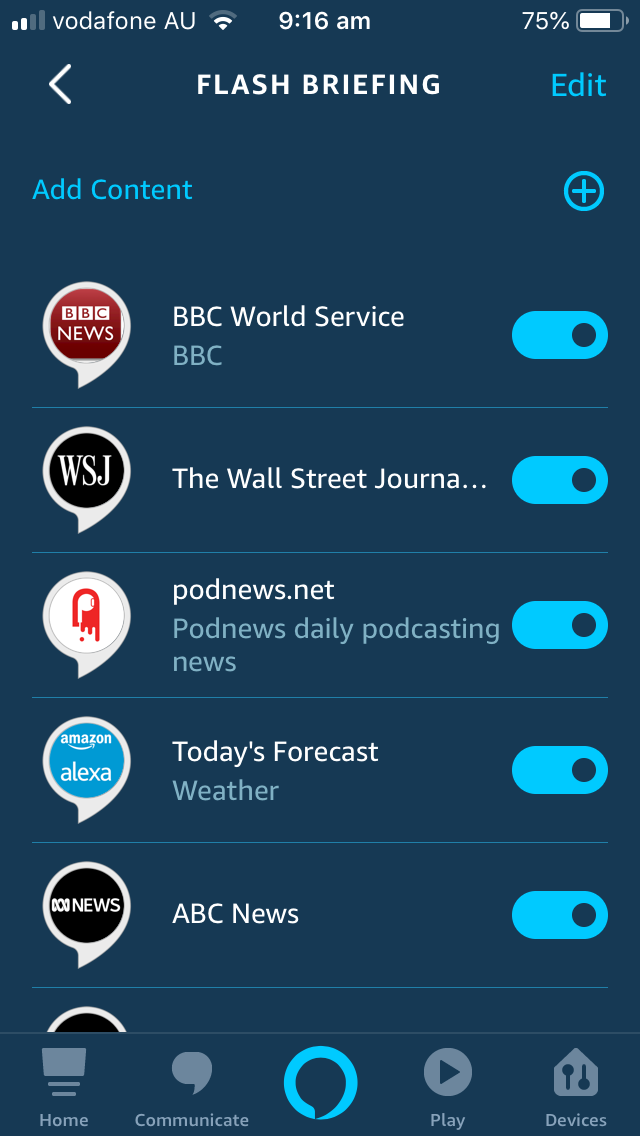Turn off BBC World Service
The image size is (640, 1136).
pyautogui.click(x=560, y=335)
